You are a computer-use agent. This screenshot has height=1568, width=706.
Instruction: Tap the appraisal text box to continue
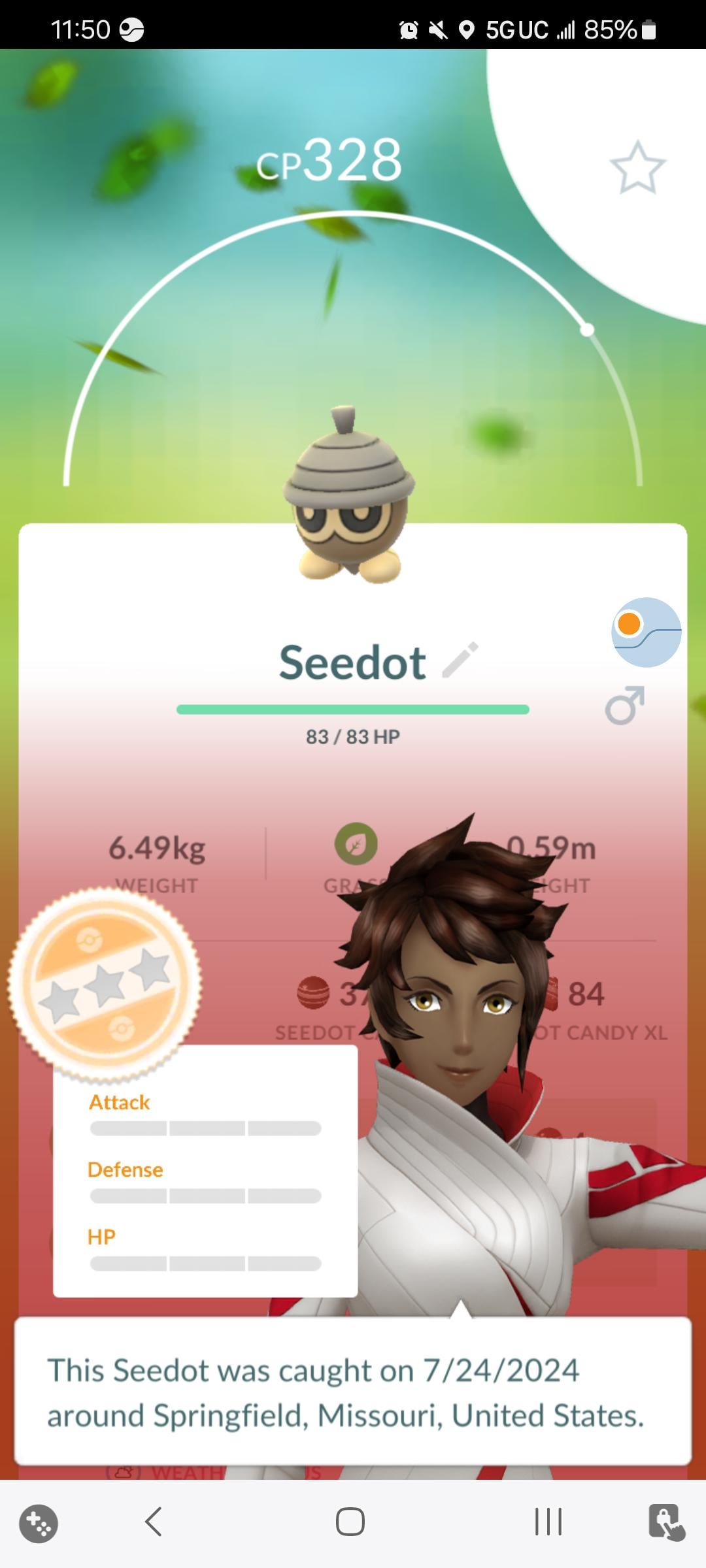pos(353,1392)
